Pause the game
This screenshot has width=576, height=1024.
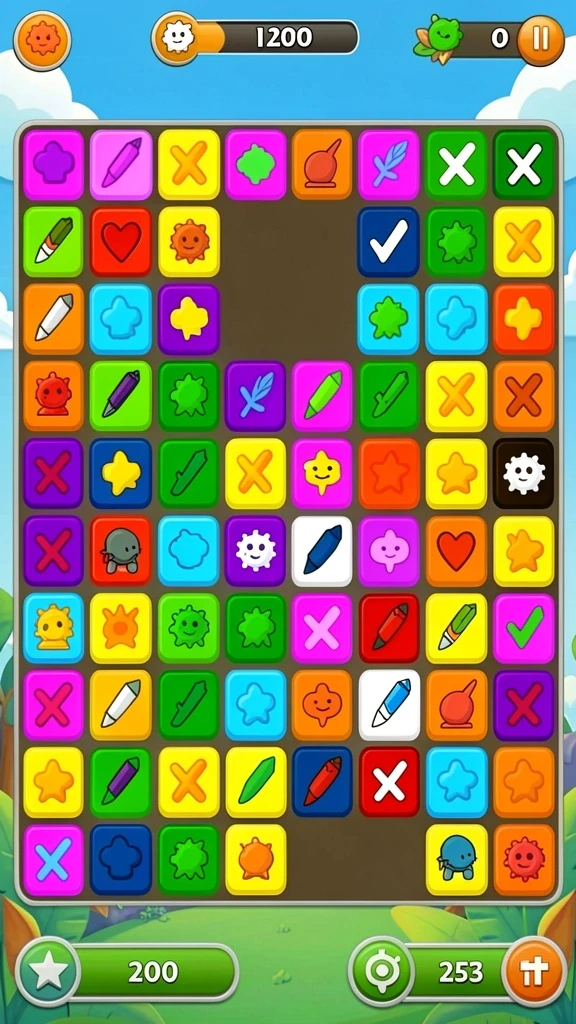click(540, 40)
